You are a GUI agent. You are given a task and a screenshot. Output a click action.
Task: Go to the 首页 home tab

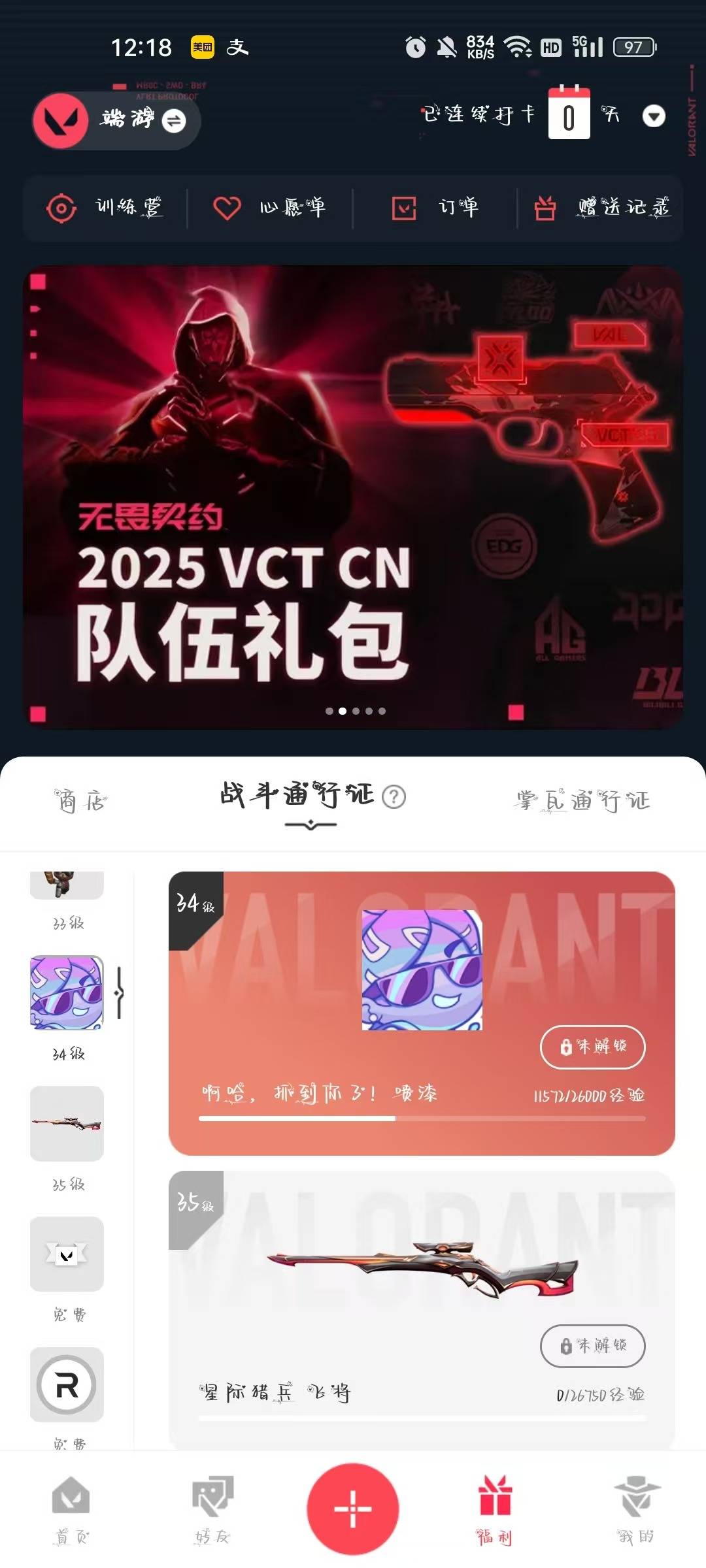point(71,1509)
